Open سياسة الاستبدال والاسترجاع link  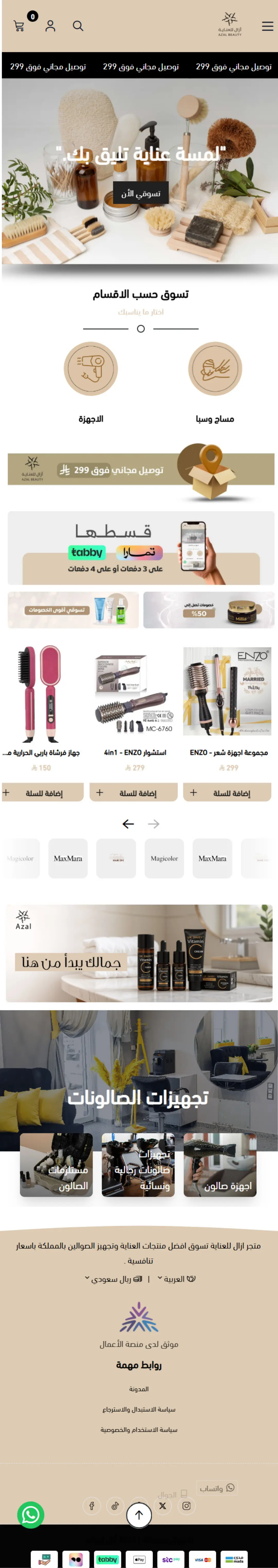tap(139, 1409)
